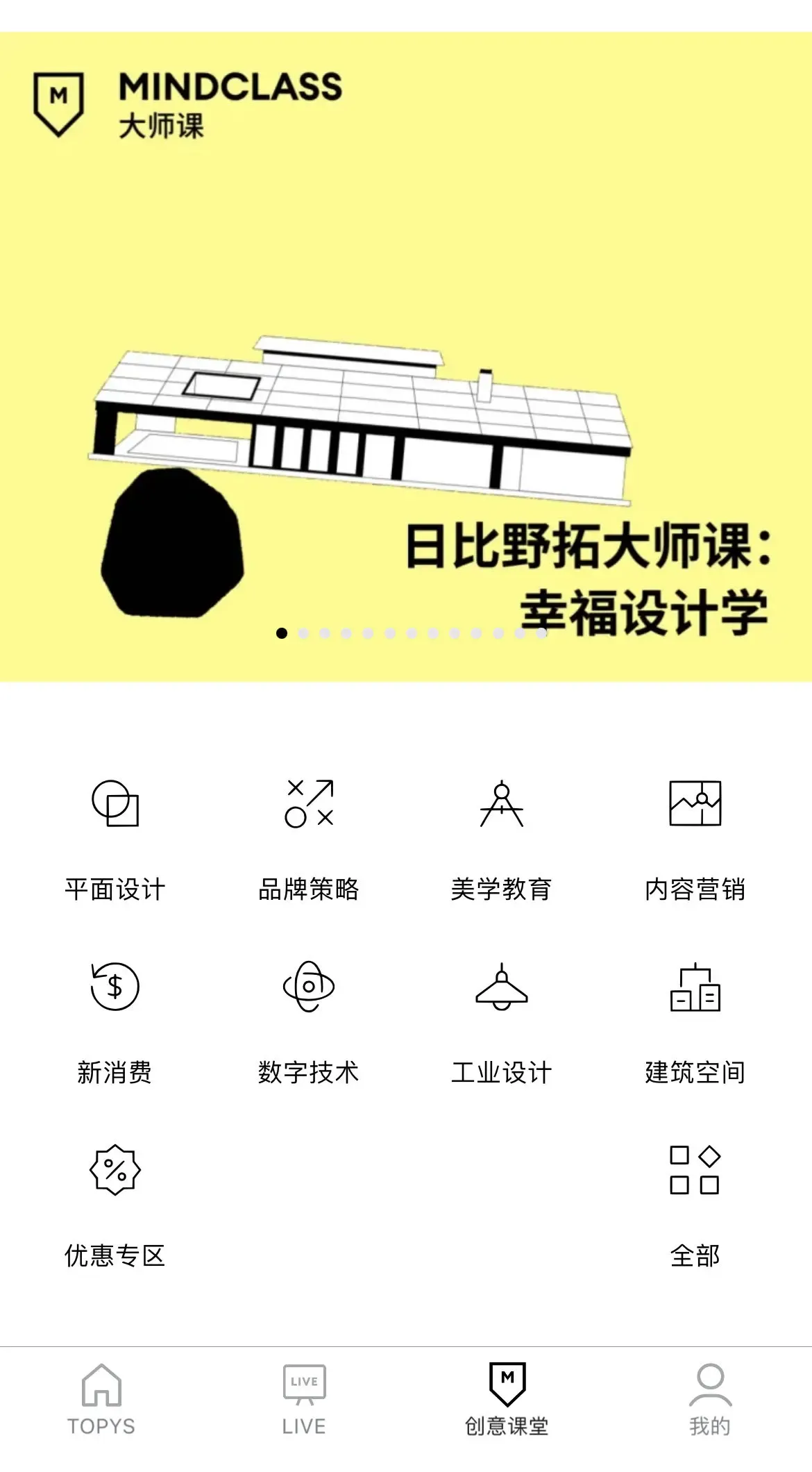Go to the 我的 profile tab

tap(710, 1400)
